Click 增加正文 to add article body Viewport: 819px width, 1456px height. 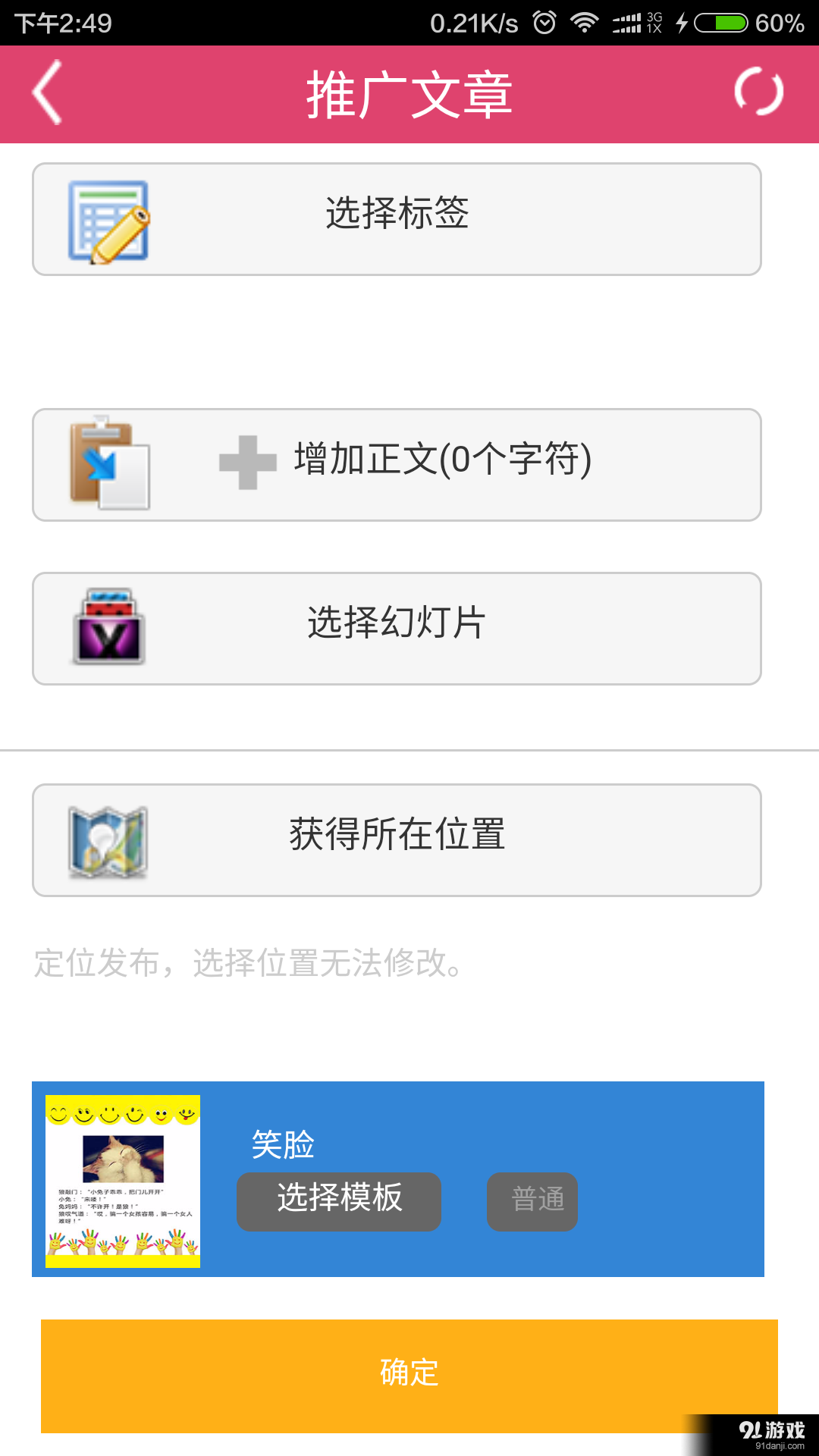coord(442,463)
